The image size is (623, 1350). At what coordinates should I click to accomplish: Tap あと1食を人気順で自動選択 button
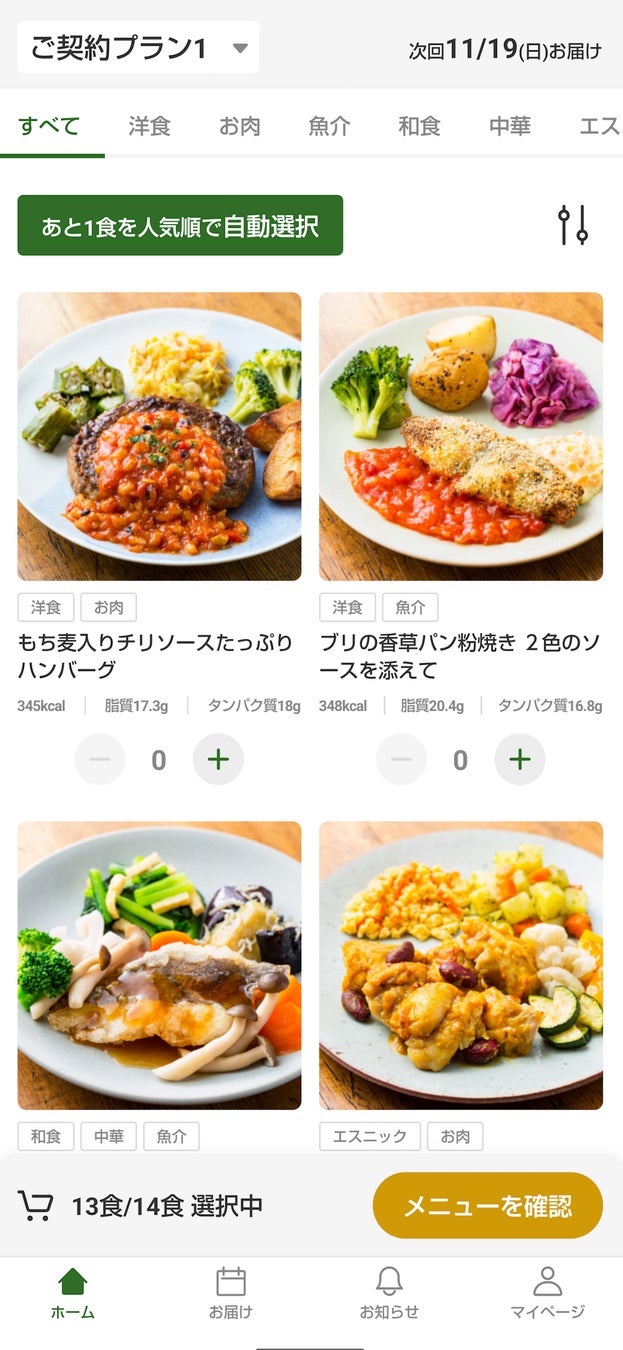coord(180,226)
